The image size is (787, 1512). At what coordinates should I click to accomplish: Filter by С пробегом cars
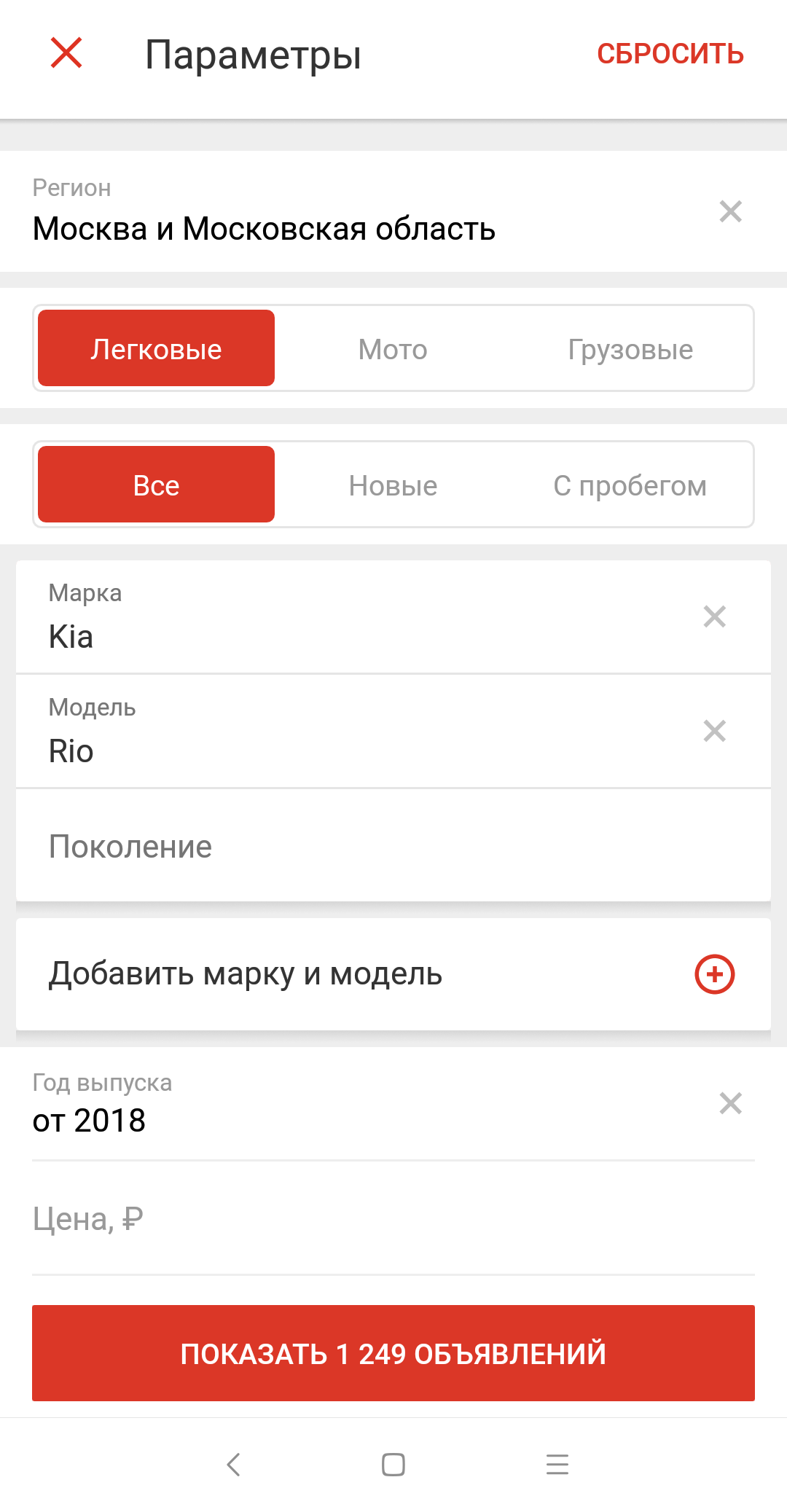tap(630, 485)
